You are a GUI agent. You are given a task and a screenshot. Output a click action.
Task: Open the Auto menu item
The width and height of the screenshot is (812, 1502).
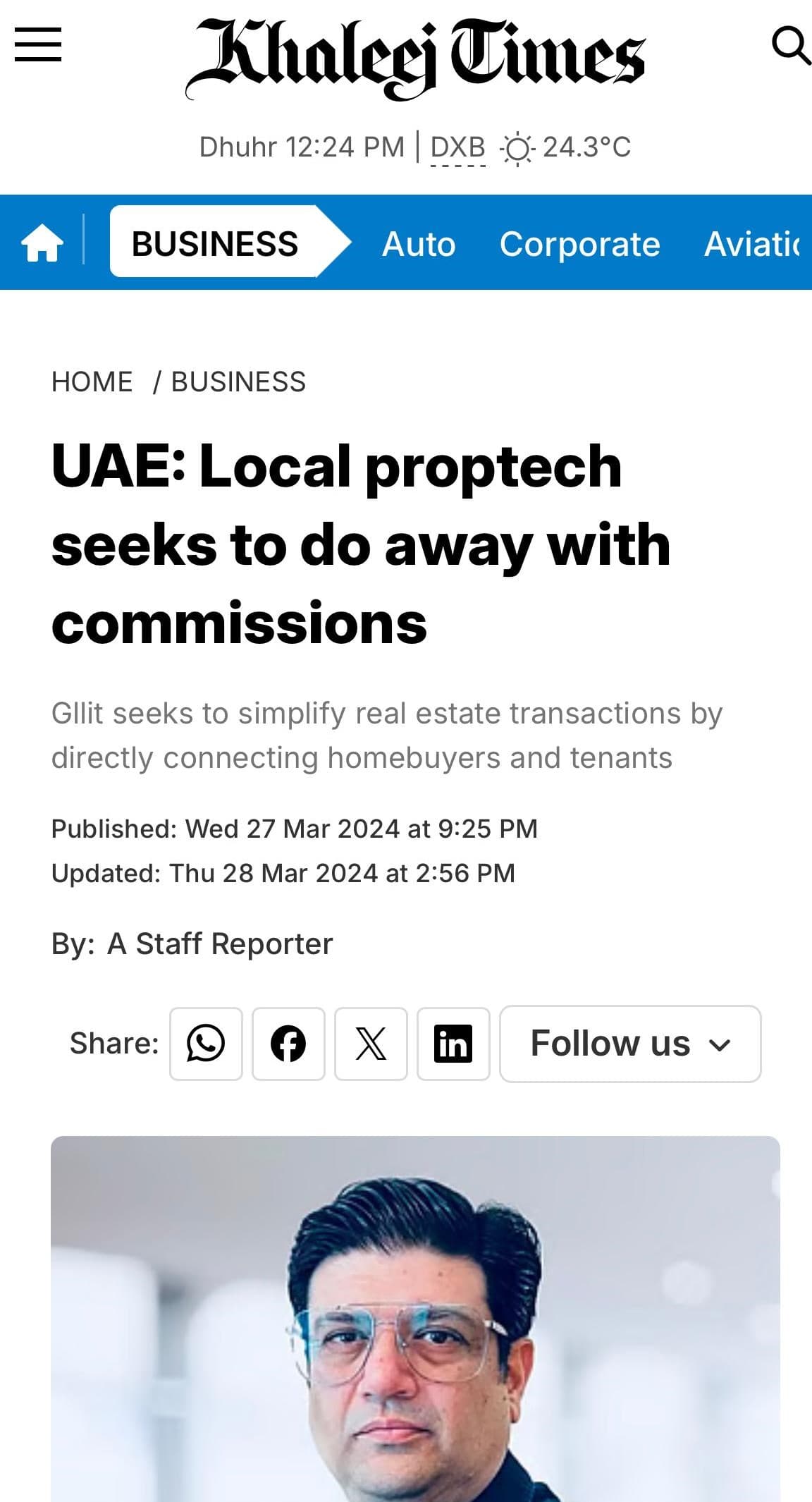click(x=417, y=244)
